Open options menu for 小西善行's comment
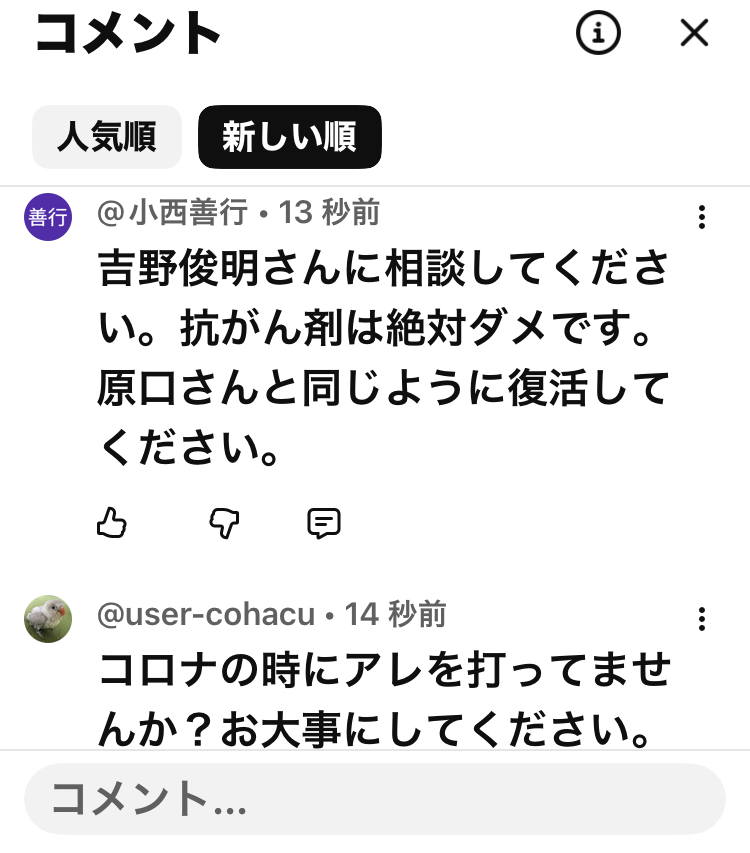Image resolution: width=750 pixels, height=853 pixels. (702, 217)
